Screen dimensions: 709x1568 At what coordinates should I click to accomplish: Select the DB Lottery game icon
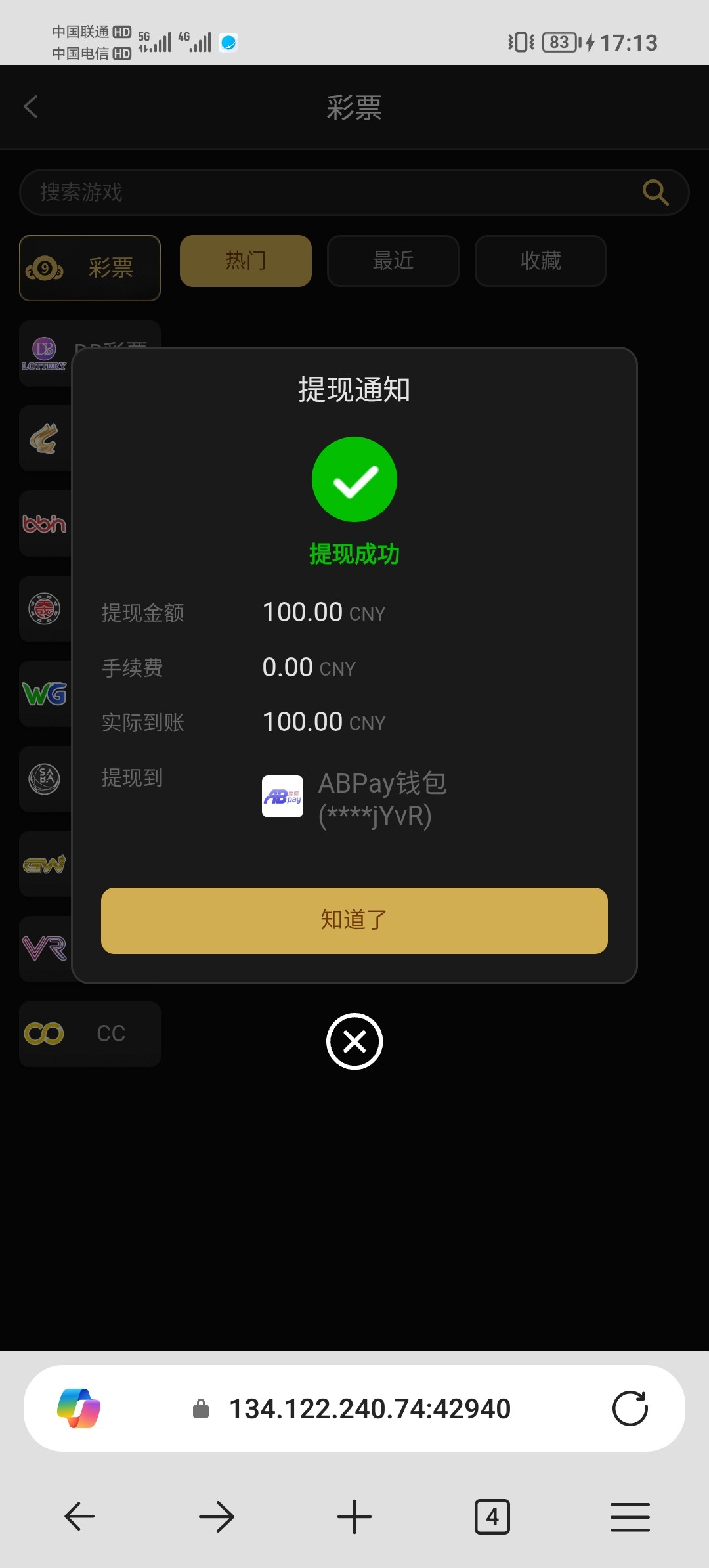point(45,353)
